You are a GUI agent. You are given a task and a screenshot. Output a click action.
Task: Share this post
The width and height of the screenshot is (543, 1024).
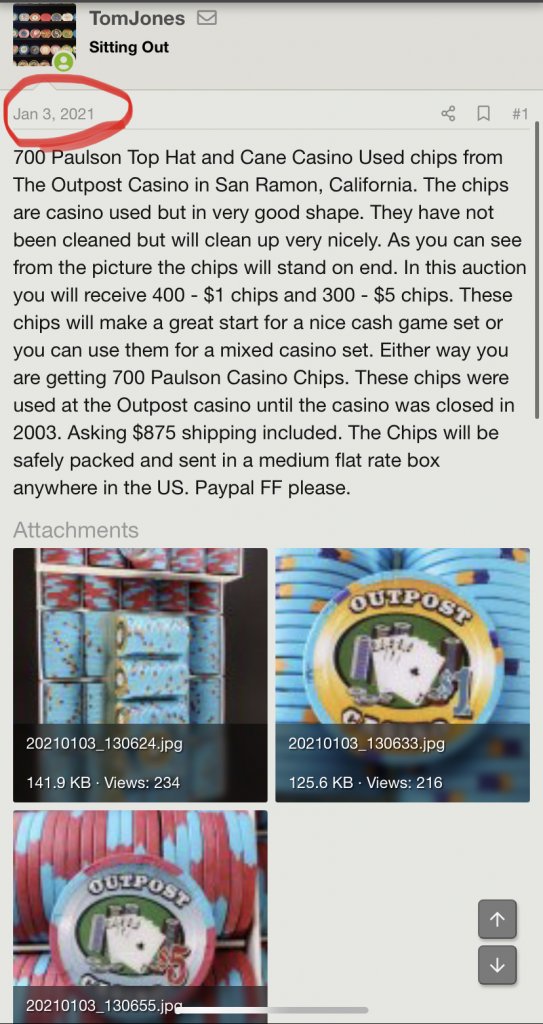448,114
